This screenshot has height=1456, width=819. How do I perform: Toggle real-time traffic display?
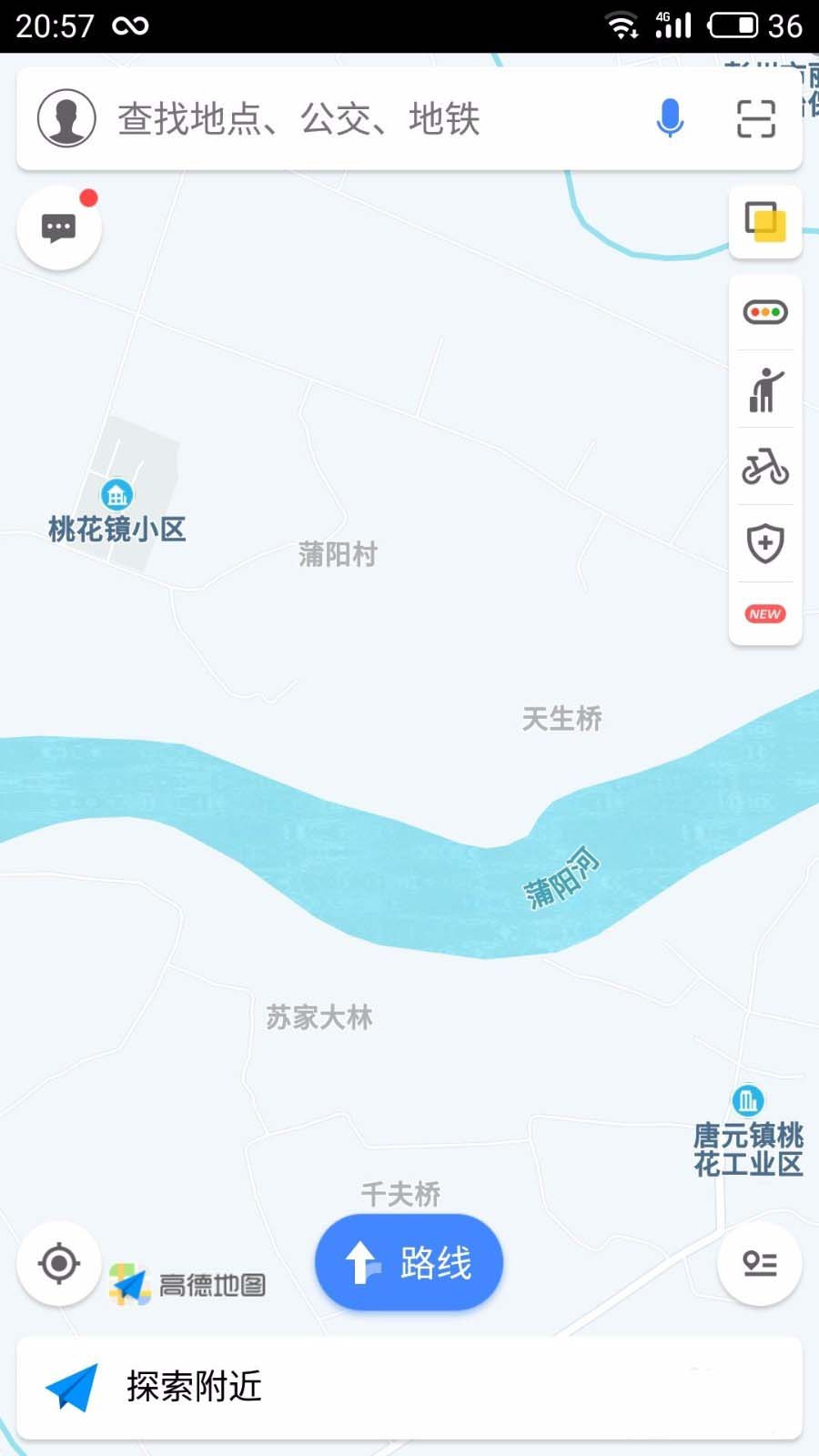point(764,311)
